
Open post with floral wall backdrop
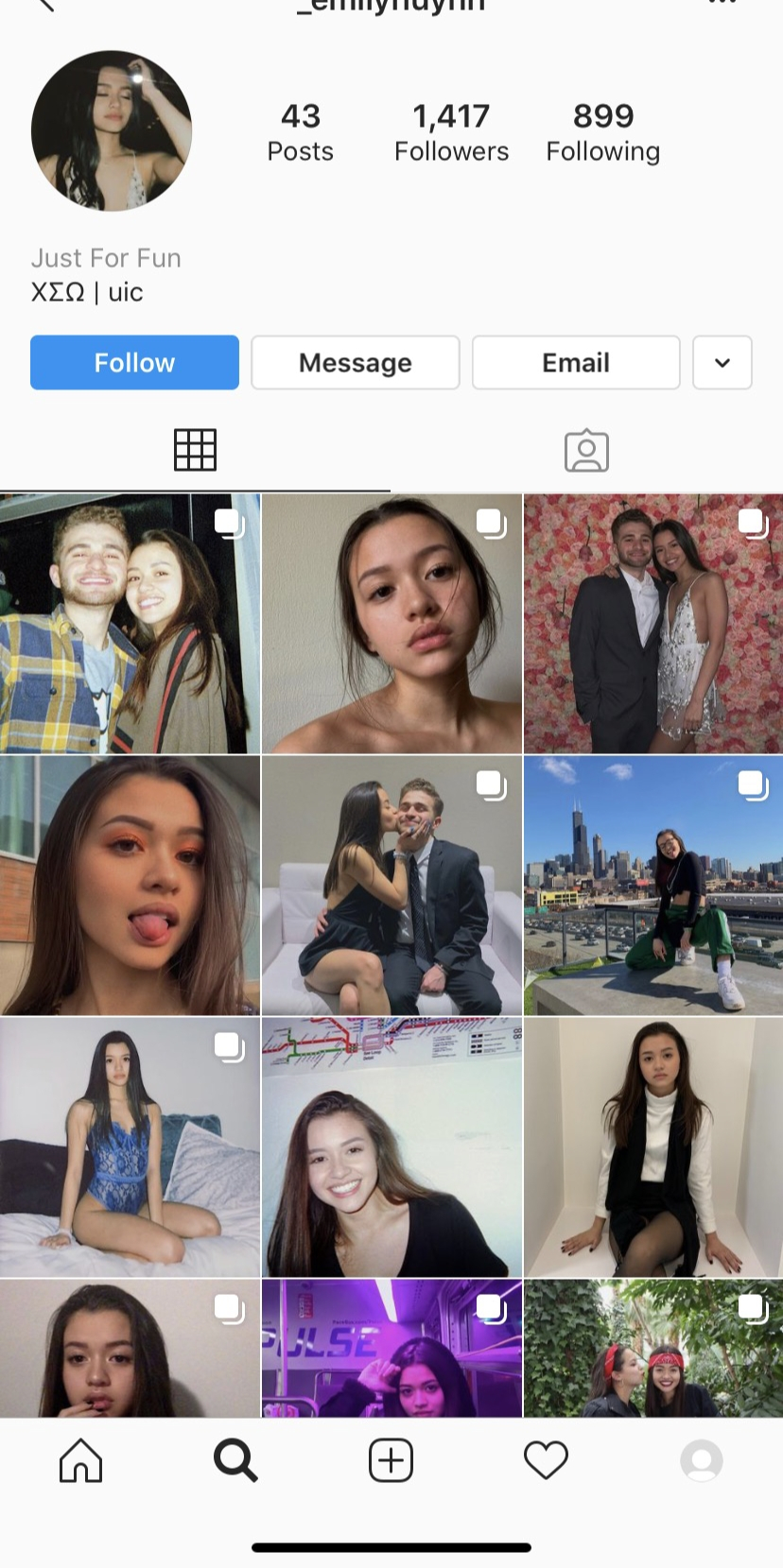point(652,624)
